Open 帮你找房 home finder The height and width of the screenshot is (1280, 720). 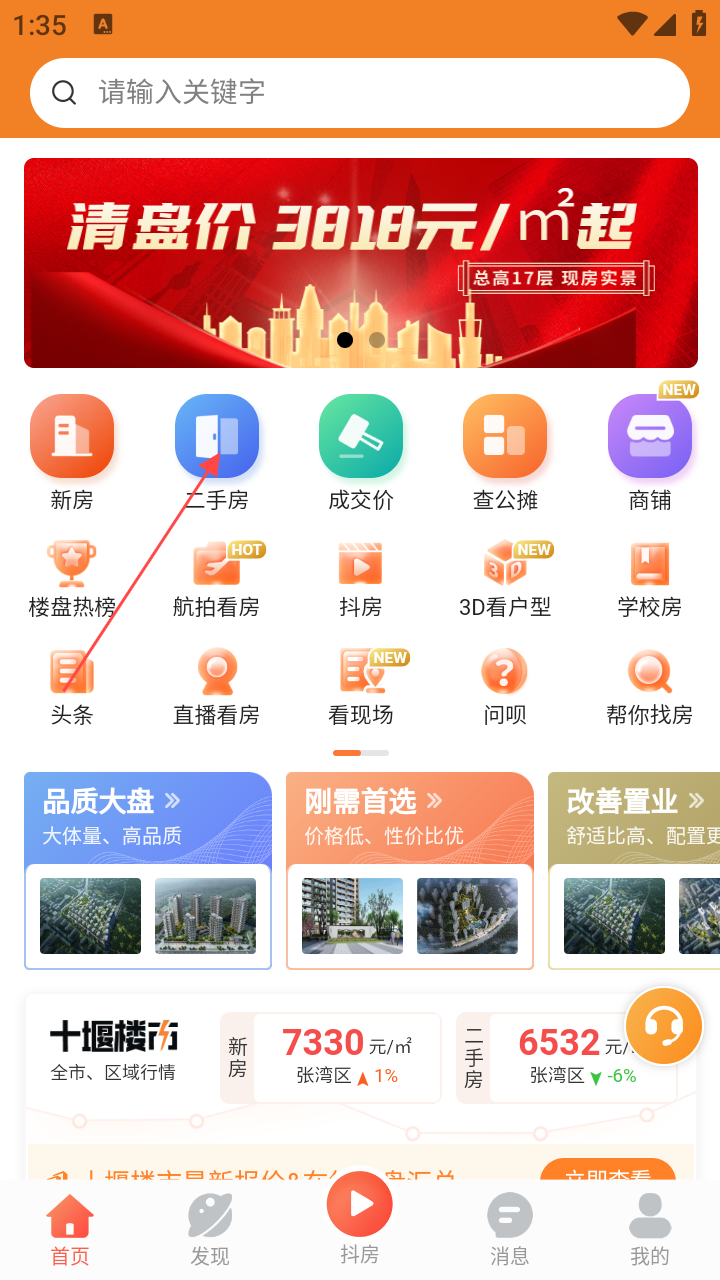click(649, 686)
